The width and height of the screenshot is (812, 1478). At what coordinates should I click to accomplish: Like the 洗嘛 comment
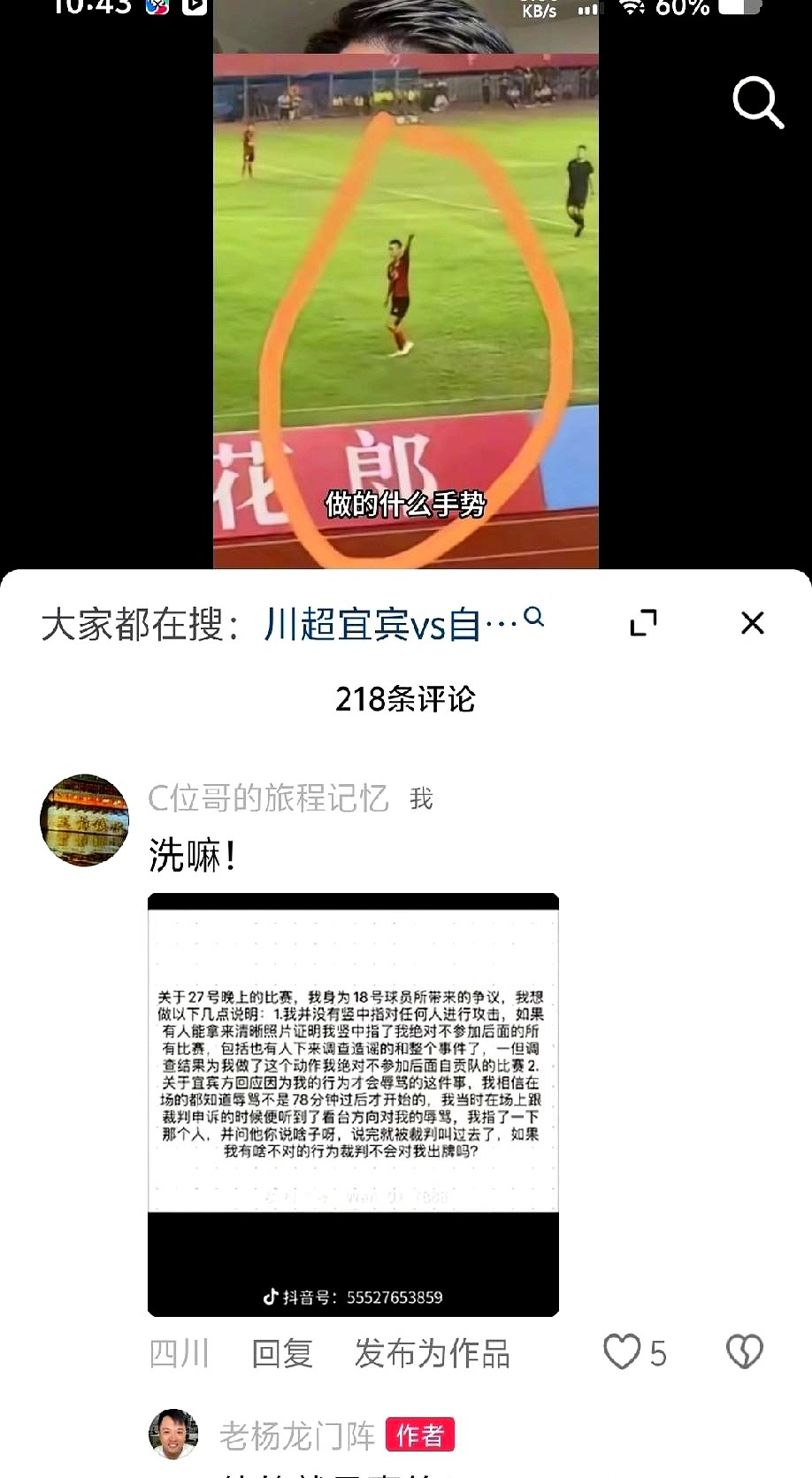[x=623, y=1352]
